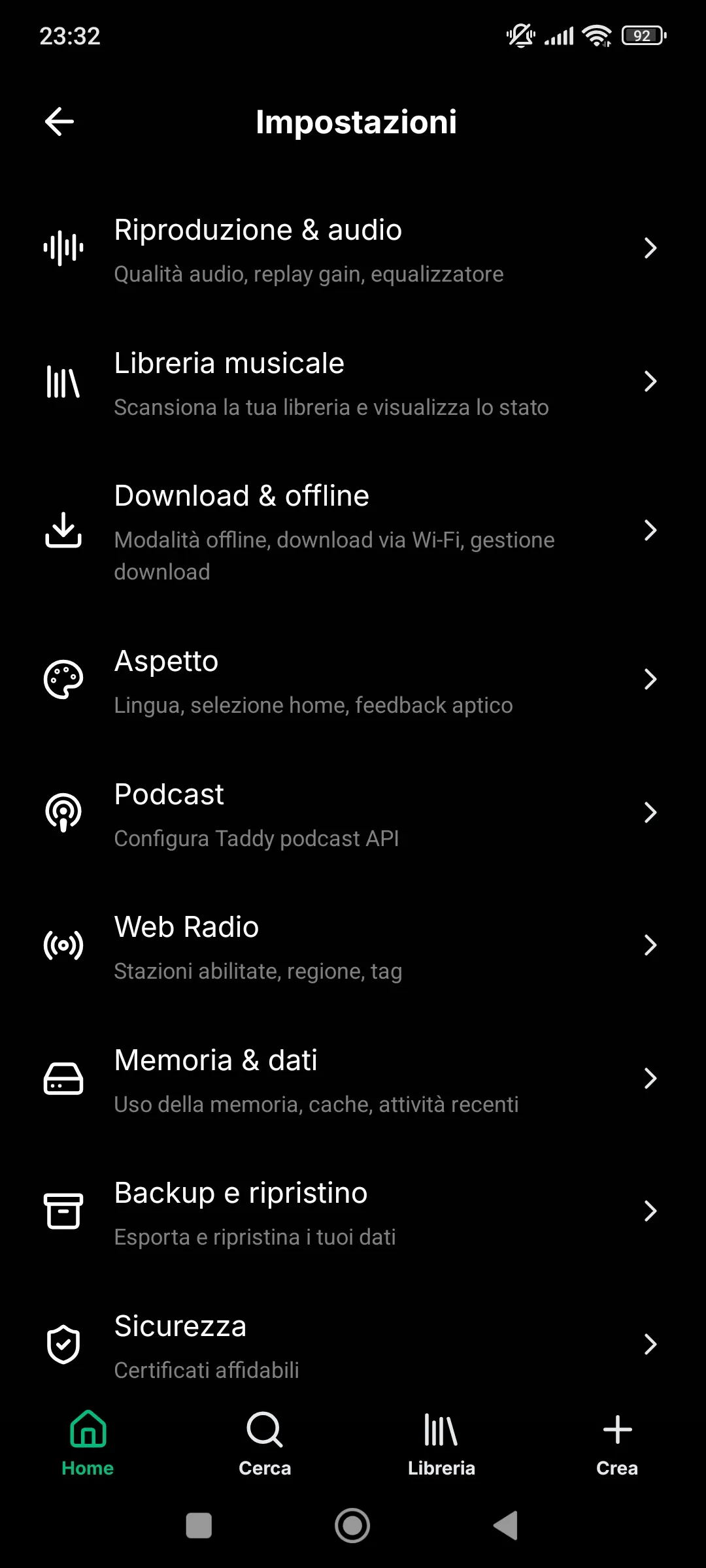The image size is (706, 1568).
Task: Open Sicurezza settings
Action: (x=353, y=1345)
